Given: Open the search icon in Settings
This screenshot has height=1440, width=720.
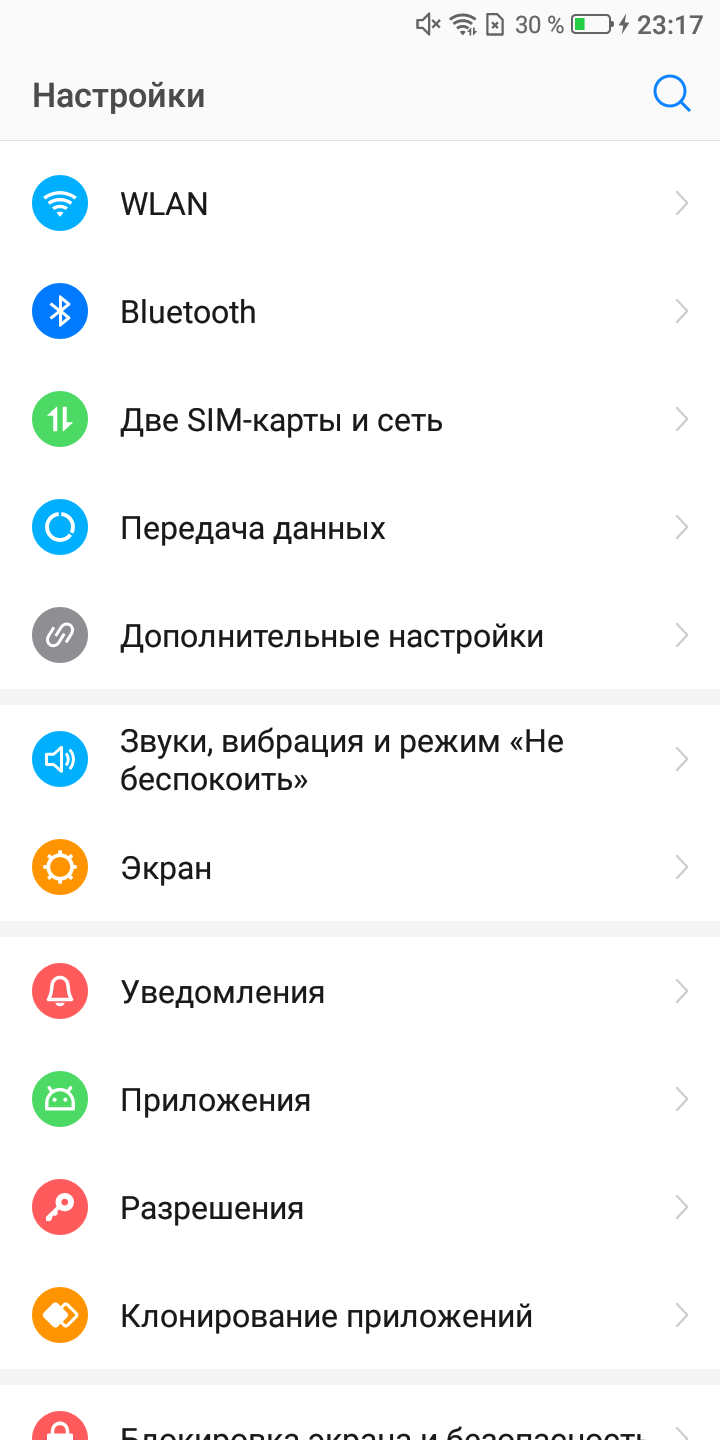Looking at the screenshot, I should 671,95.
